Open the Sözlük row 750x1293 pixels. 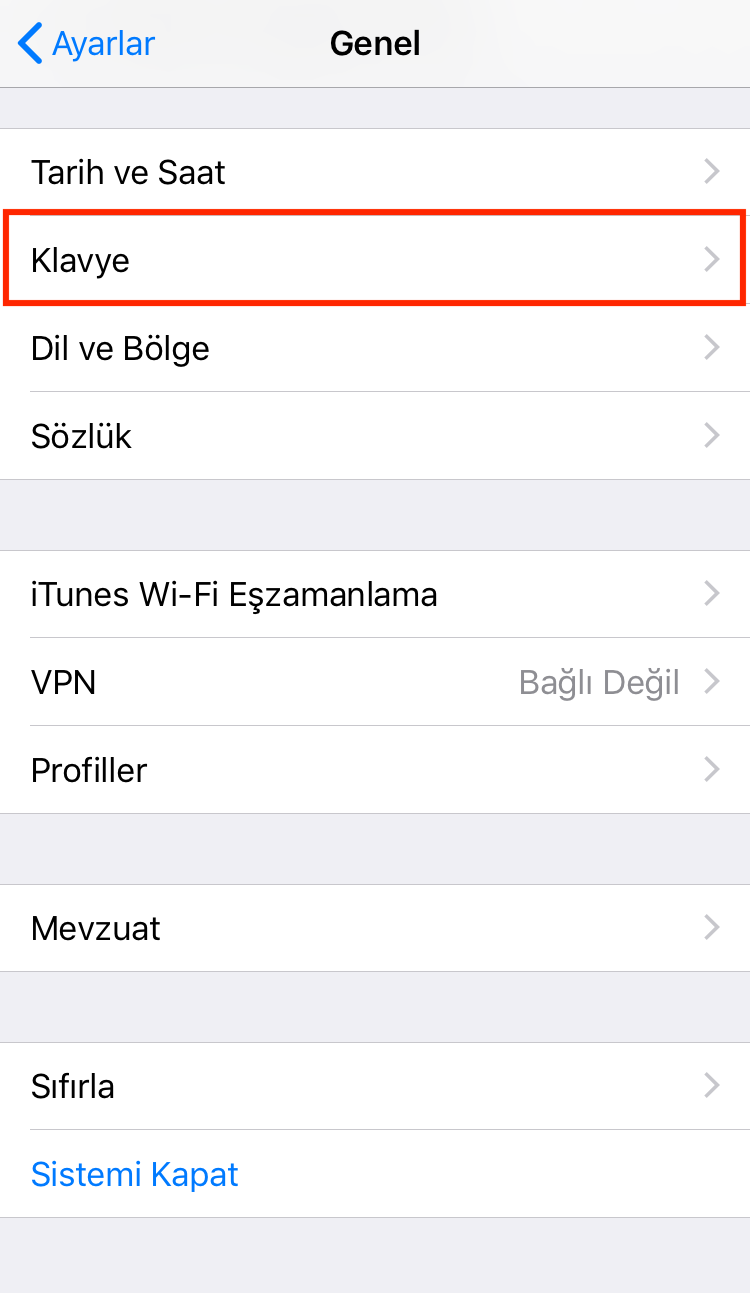[375, 436]
